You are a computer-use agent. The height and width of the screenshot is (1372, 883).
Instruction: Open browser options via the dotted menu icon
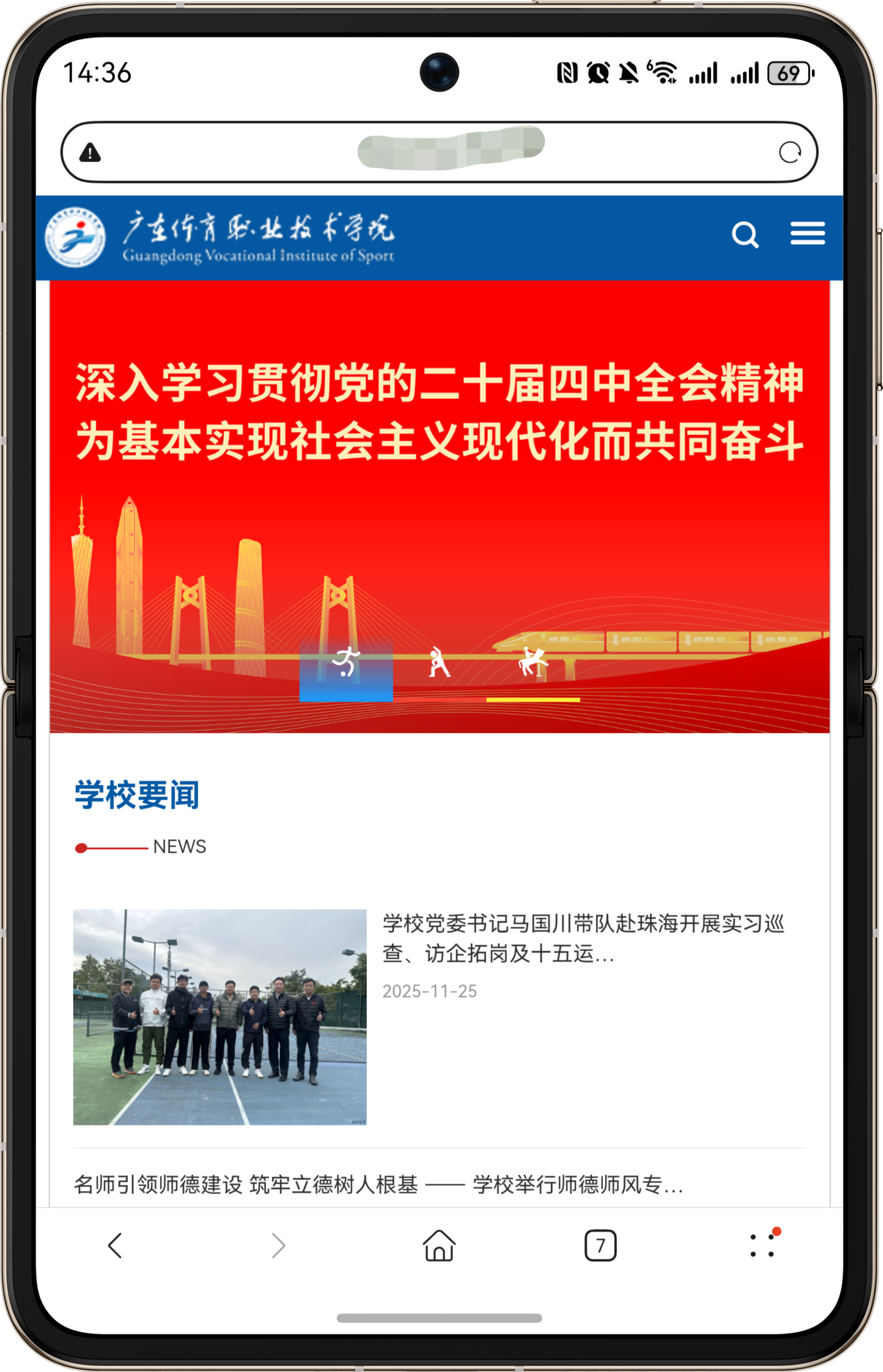[761, 1245]
